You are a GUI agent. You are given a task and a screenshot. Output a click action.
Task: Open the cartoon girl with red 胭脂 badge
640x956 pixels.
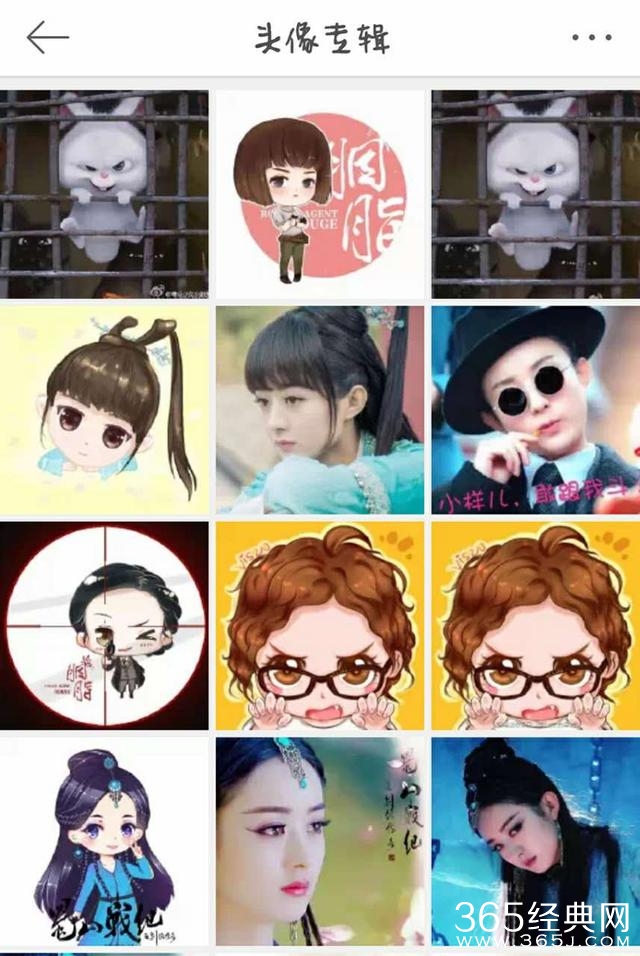point(320,194)
